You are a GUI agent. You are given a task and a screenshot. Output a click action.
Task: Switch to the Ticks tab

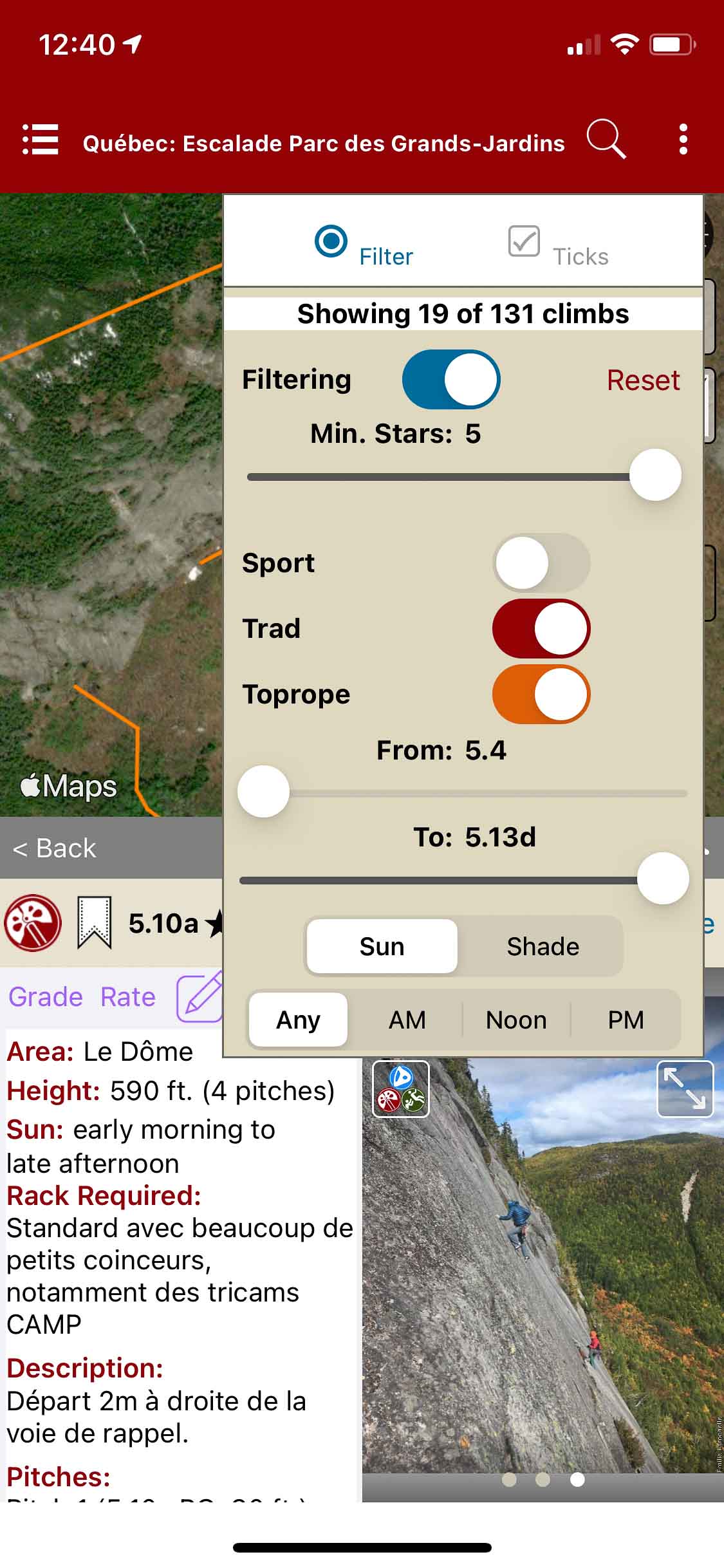coord(558,245)
